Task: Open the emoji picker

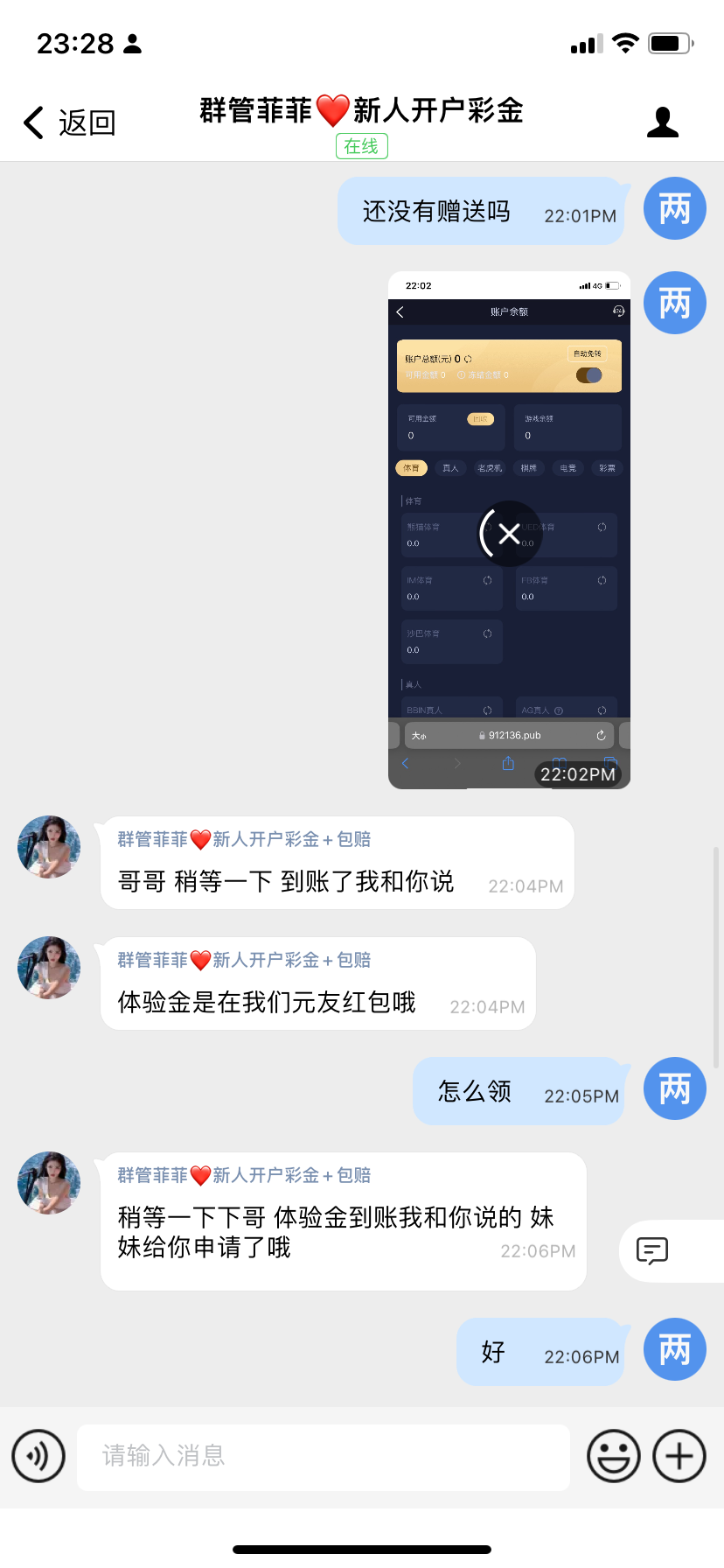Action: click(x=614, y=1456)
